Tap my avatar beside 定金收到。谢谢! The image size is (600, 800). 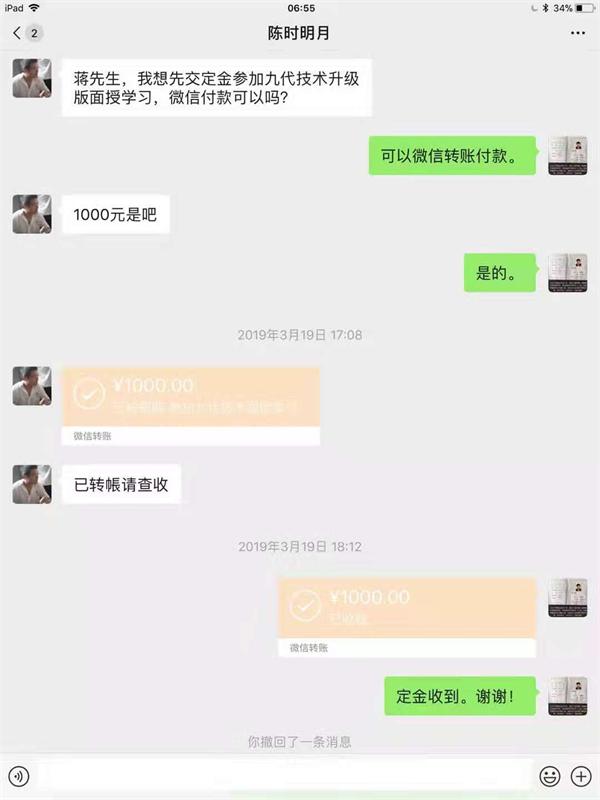567,695
